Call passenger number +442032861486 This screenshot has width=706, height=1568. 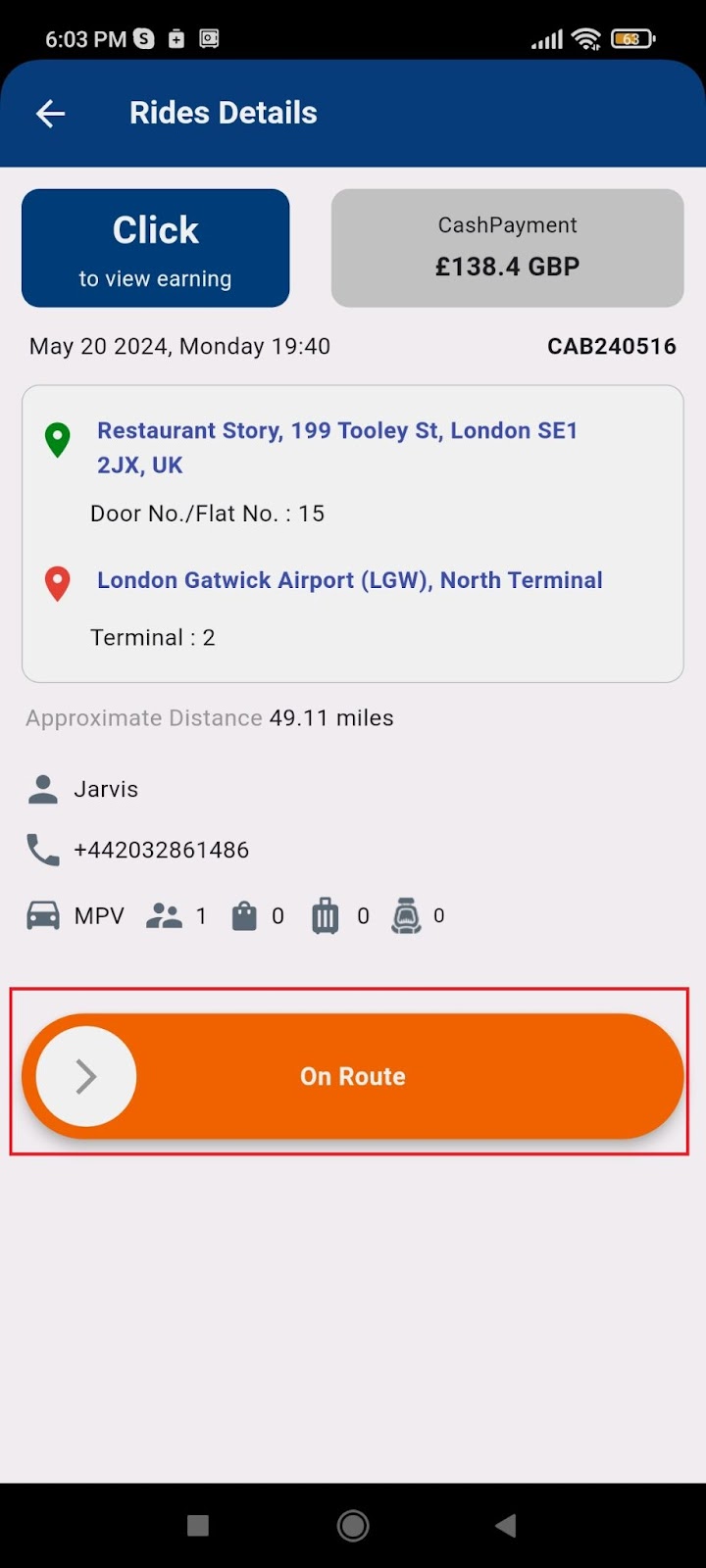point(162,850)
